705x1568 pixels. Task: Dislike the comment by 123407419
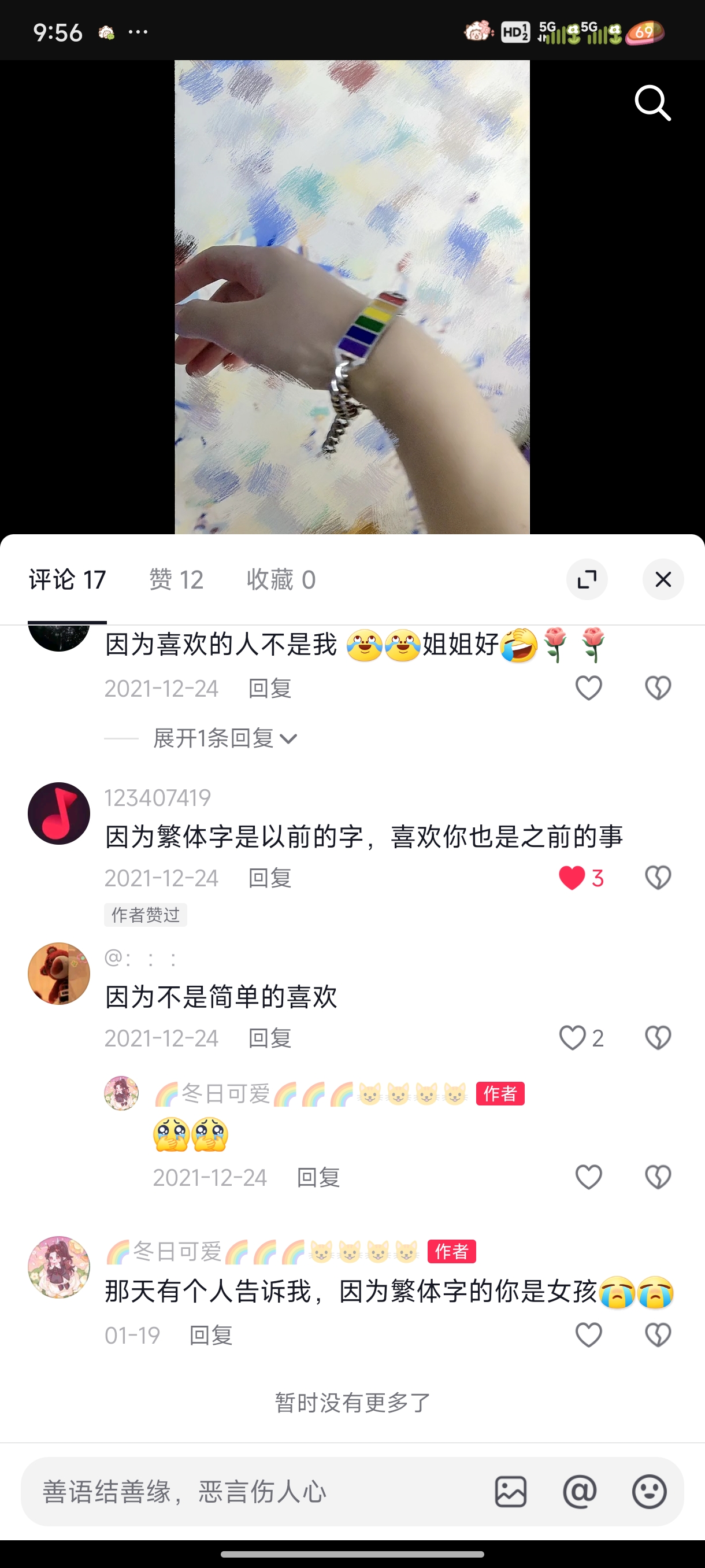[658, 878]
